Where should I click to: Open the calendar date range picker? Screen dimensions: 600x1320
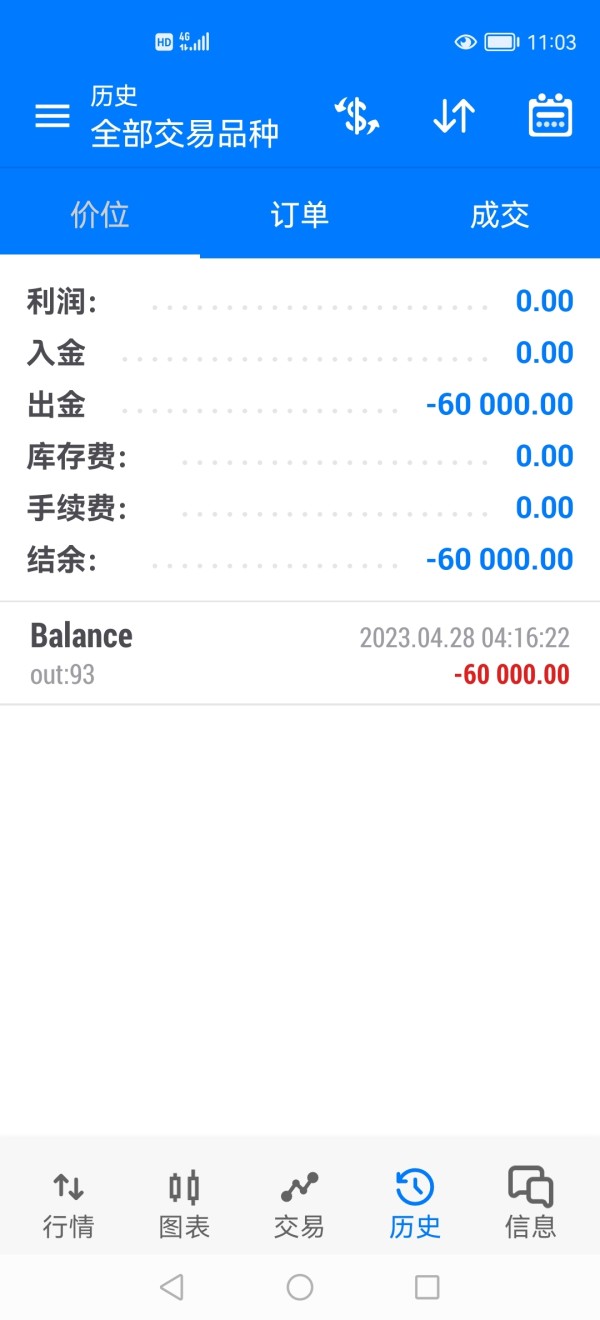549,116
